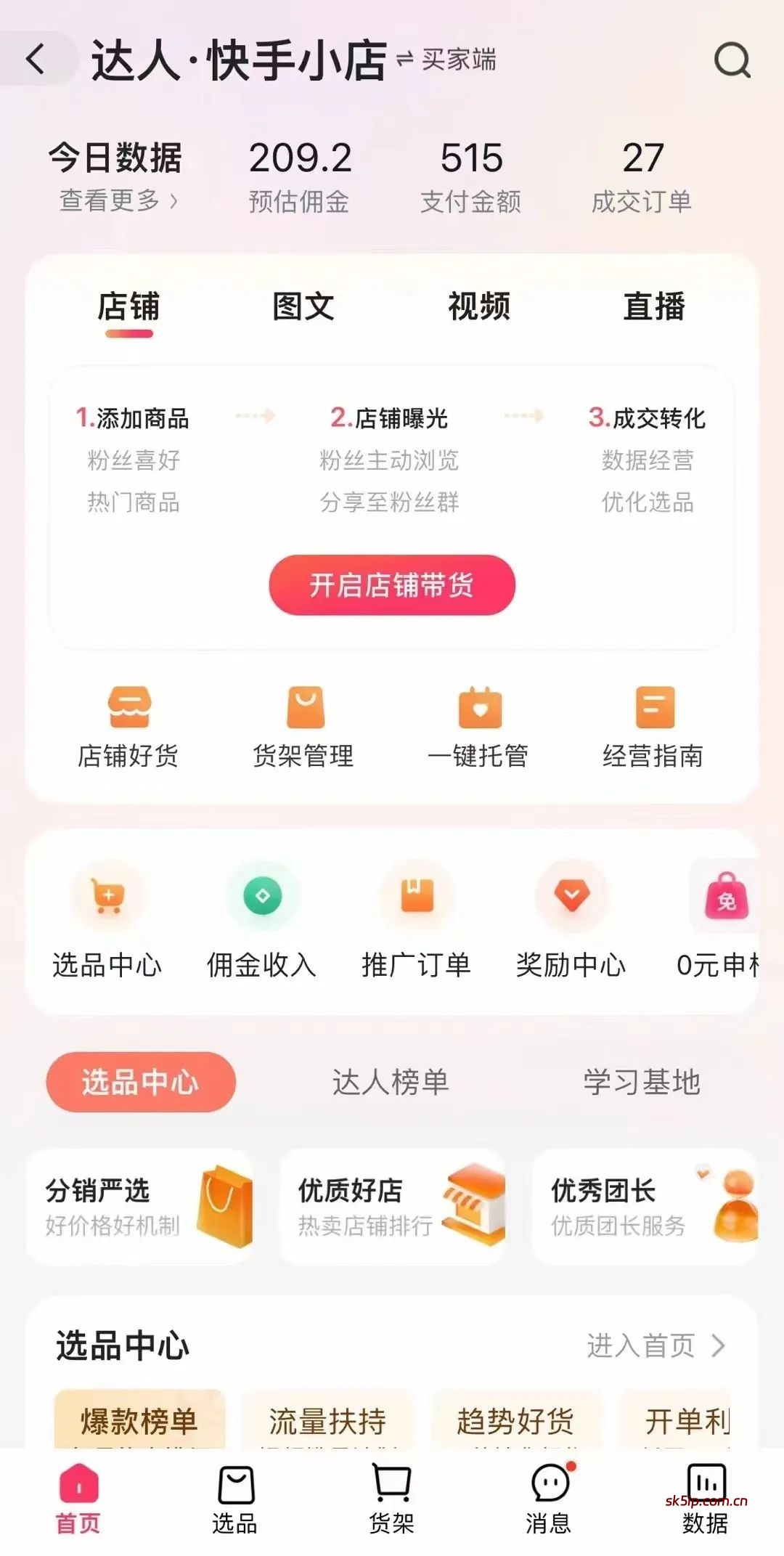Open the 学习基地 link
The width and height of the screenshot is (784, 1556).
coord(642,1082)
